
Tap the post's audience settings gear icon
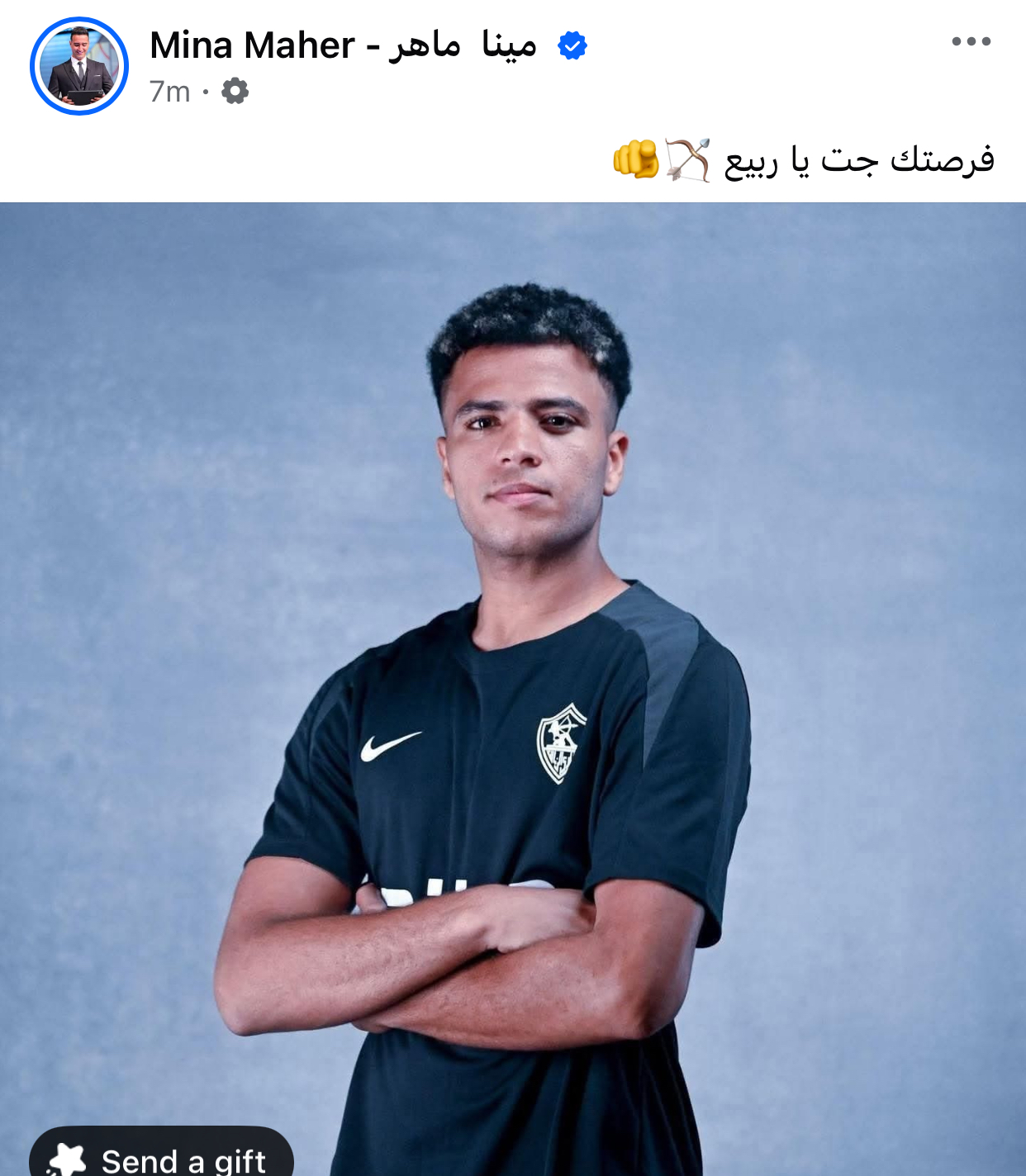[235, 91]
